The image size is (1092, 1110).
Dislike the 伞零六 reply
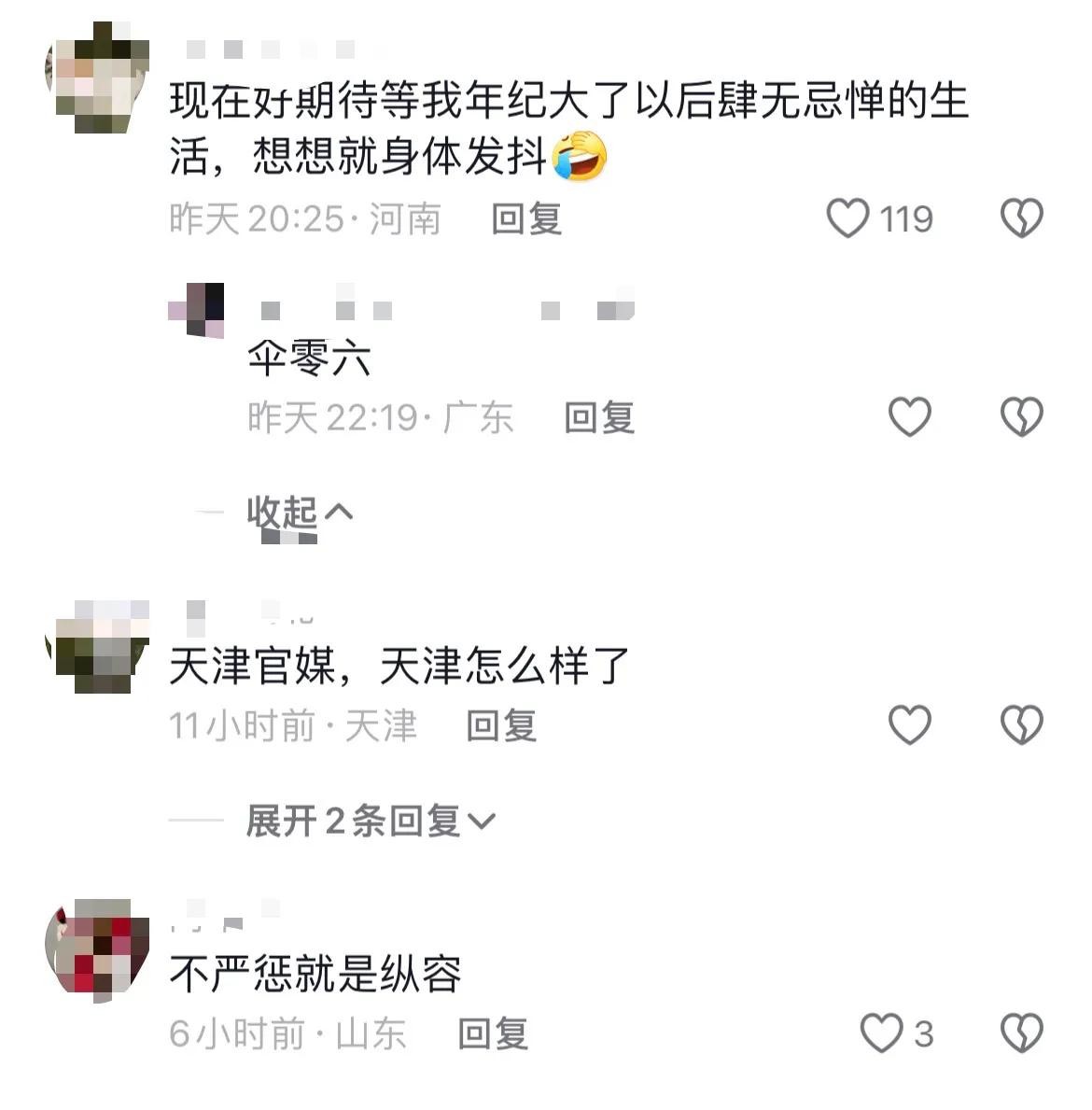tap(1021, 417)
